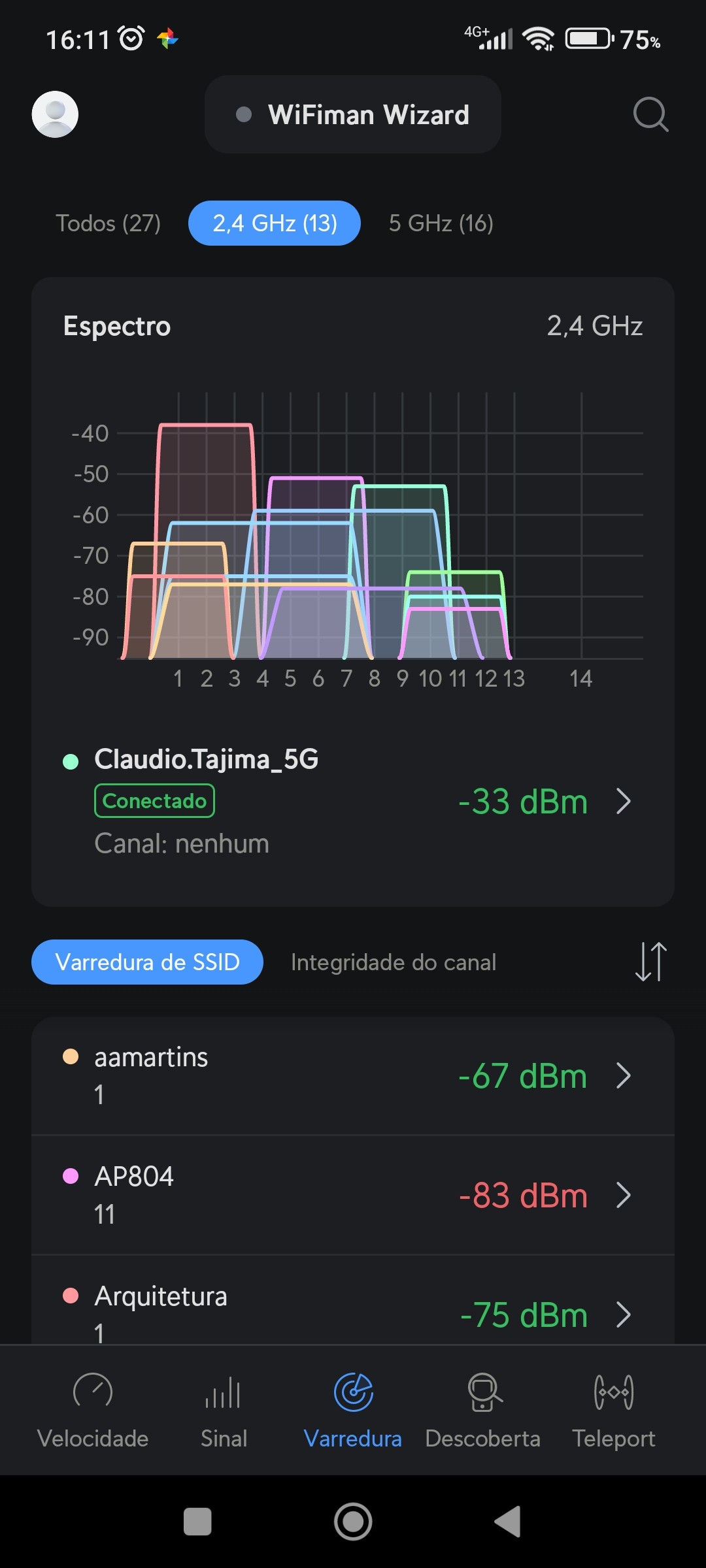Show all 27 networks with Todos
The width and height of the screenshot is (706, 1568).
coord(108,223)
